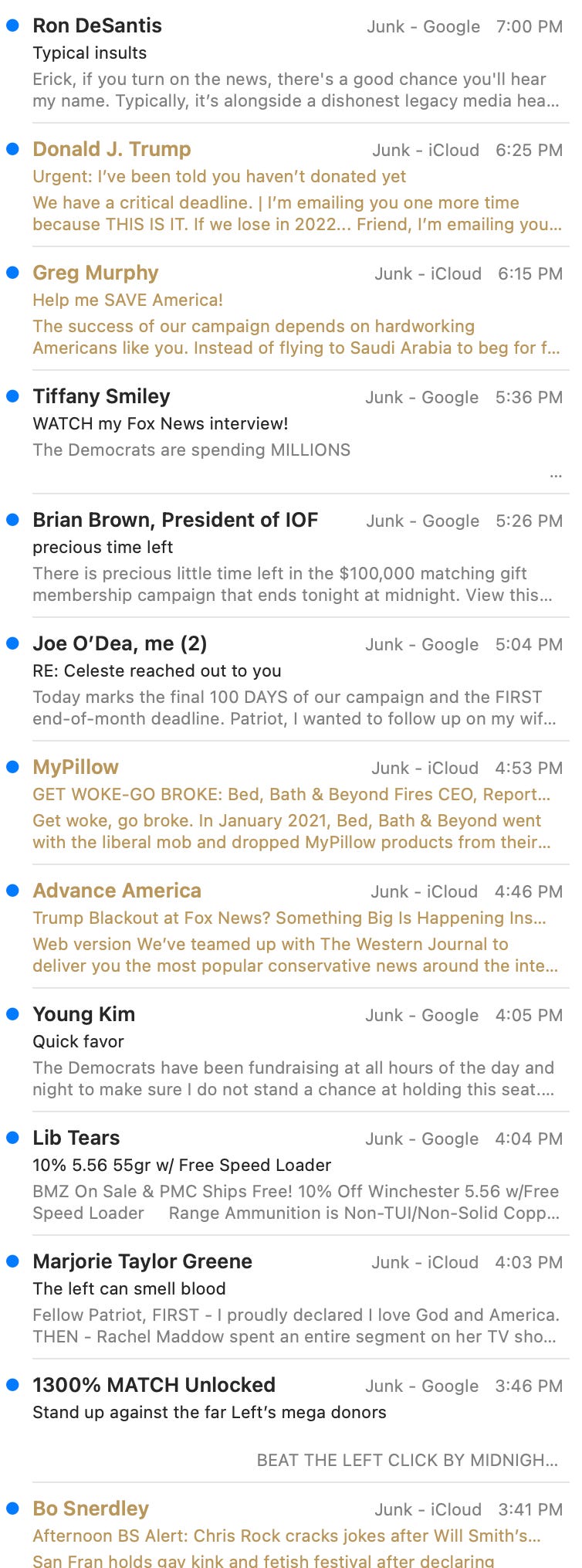Image resolution: width=582 pixels, height=1568 pixels.
Task: Read Greg Murphy's Help me SAVE America email
Action: [293, 309]
